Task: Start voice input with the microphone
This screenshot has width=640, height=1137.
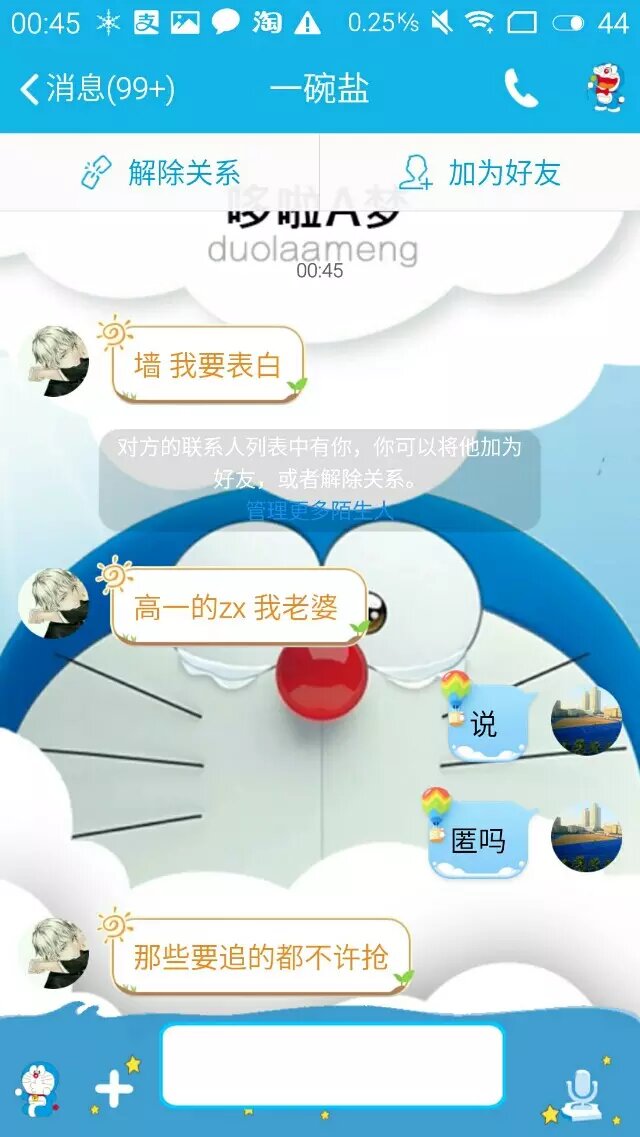Action: click(580, 1092)
